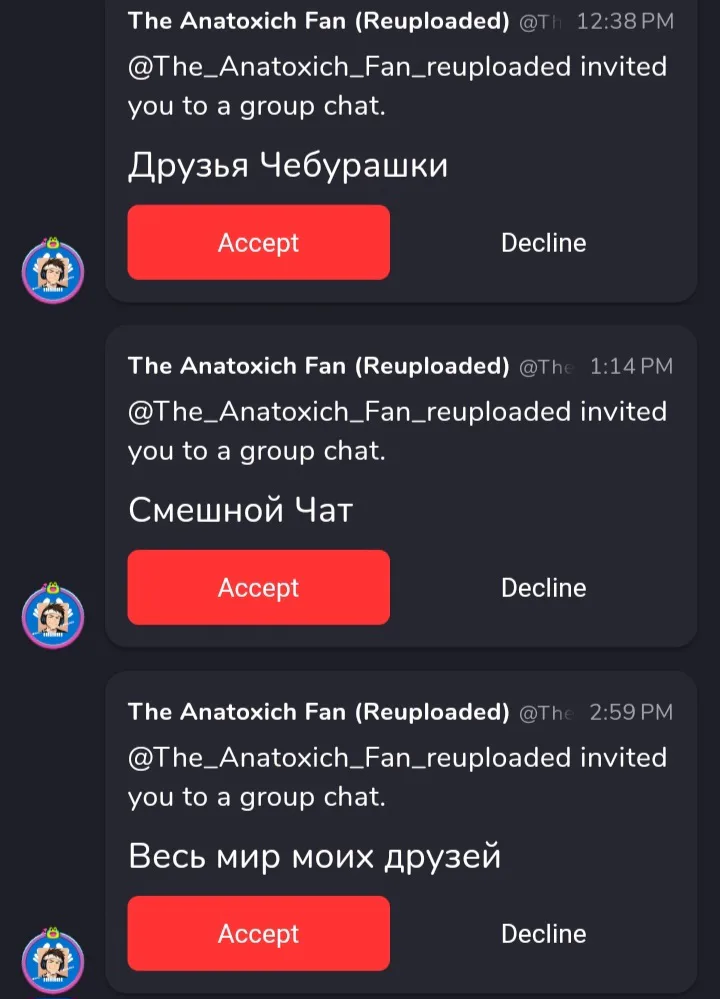
Task: Accept the Смешной Чат group invite
Action: 258,587
